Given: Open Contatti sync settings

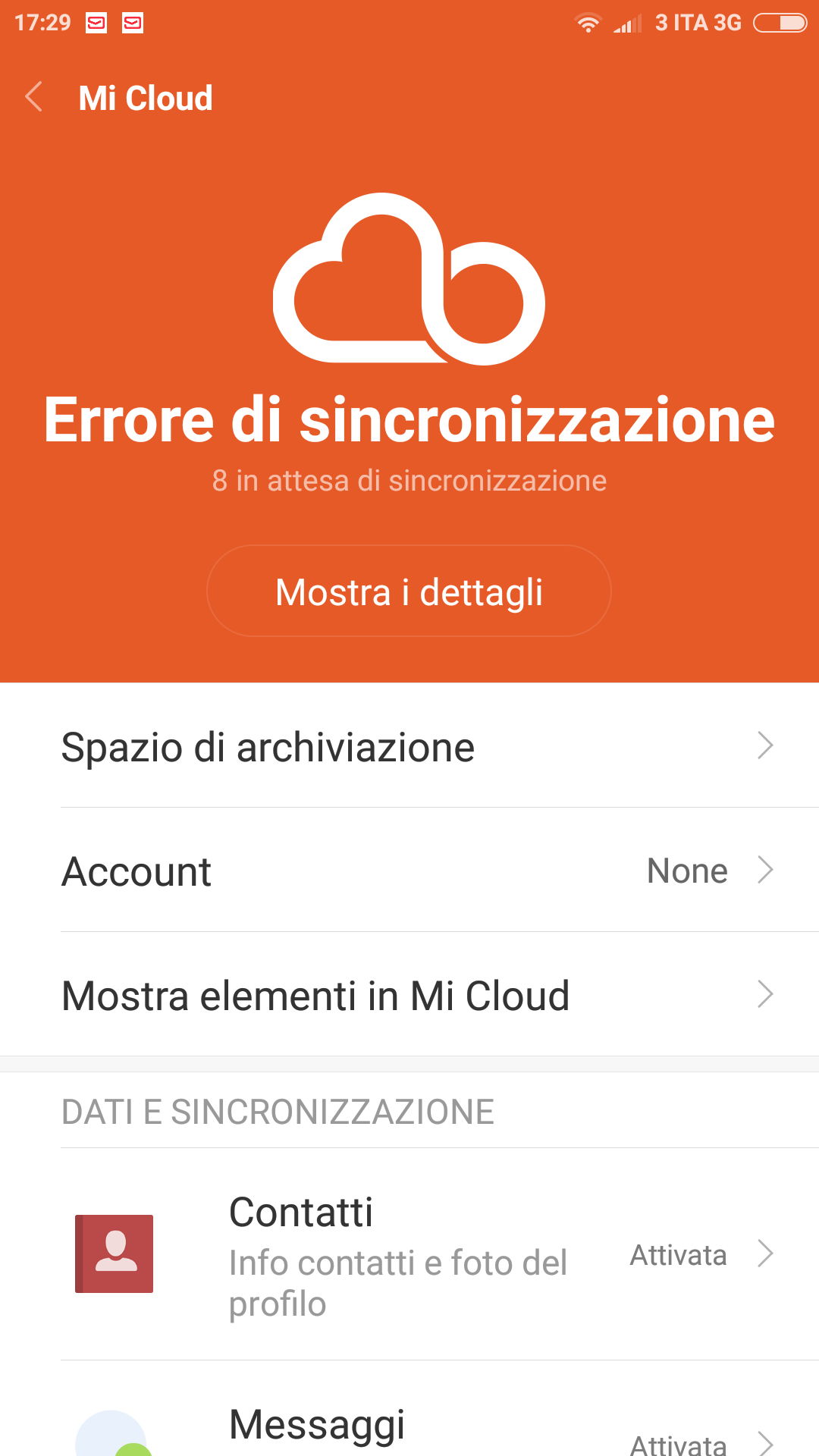Looking at the screenshot, I should pos(409,1254).
